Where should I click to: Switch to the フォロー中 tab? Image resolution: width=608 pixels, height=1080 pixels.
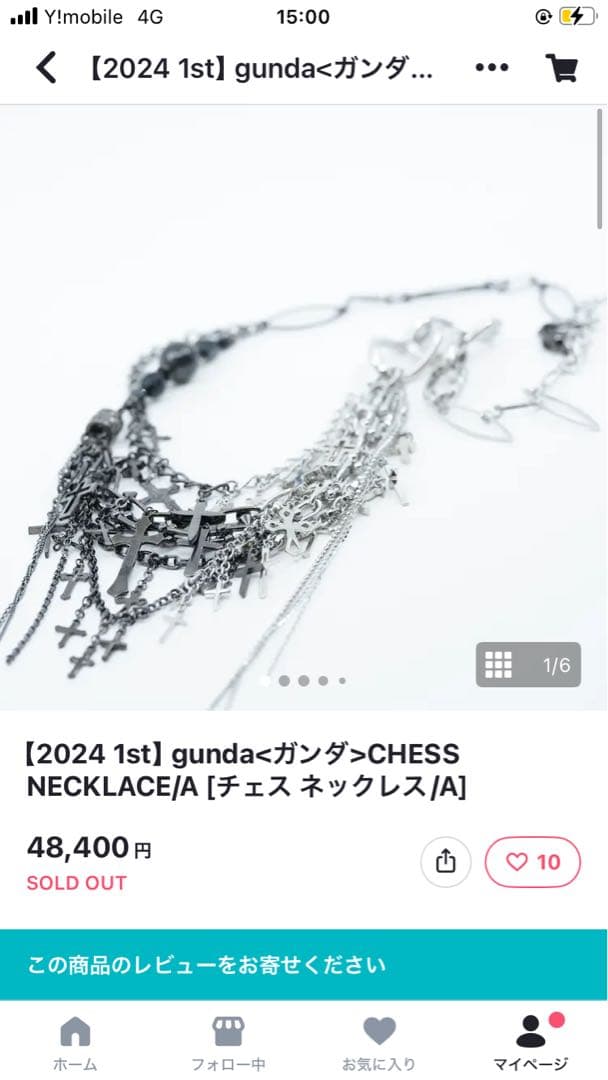coord(228,1042)
